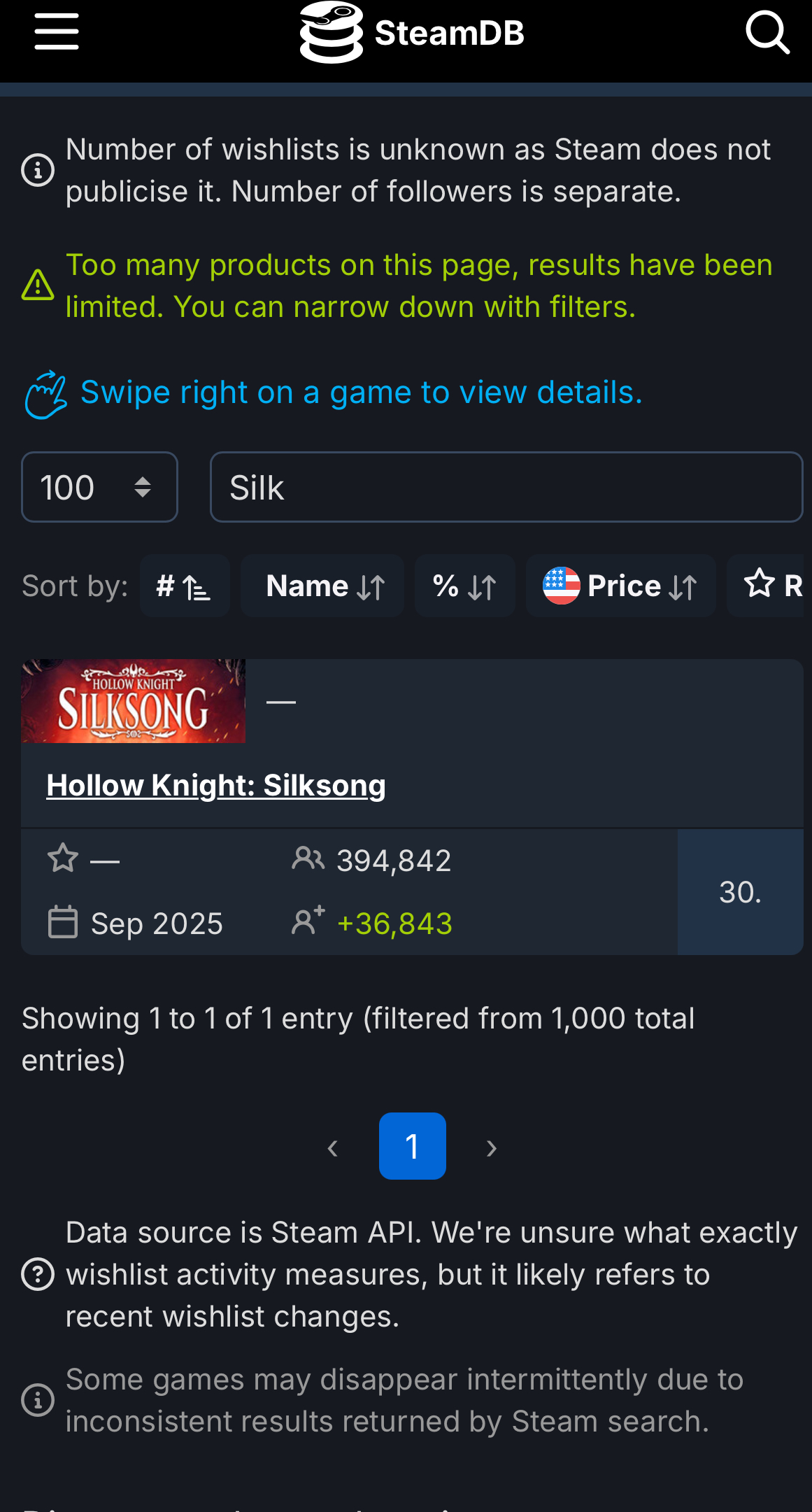Select page 1 in pagination
Screen dimensions: 812x1512
pyautogui.click(x=412, y=1146)
